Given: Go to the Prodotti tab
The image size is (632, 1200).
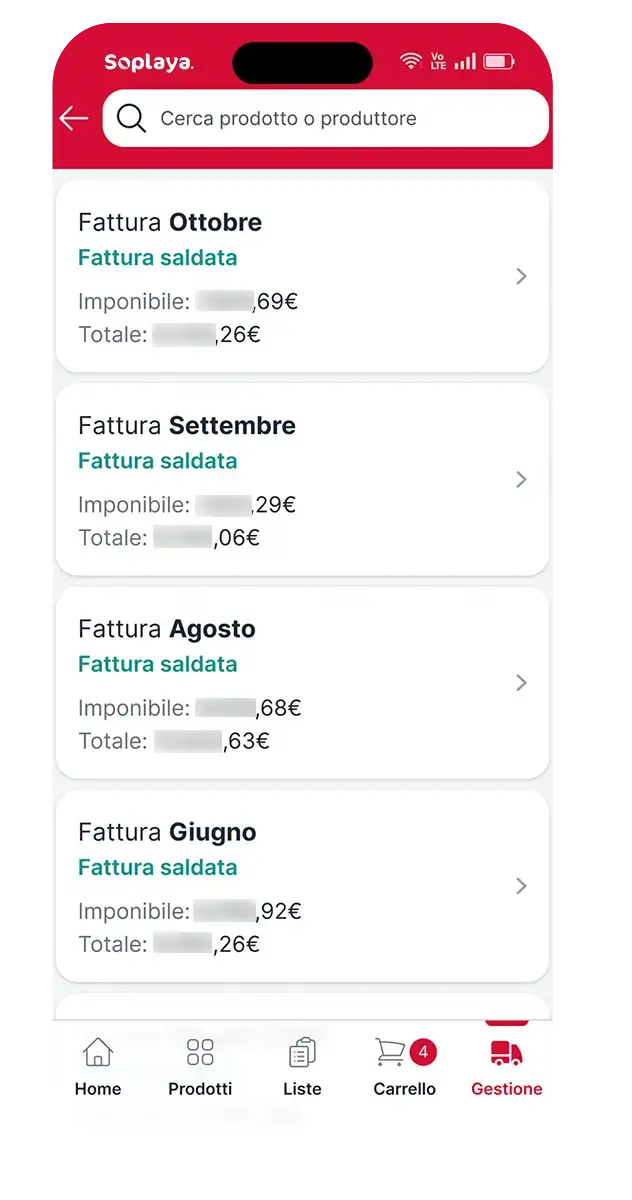Looking at the screenshot, I should (x=200, y=1067).
